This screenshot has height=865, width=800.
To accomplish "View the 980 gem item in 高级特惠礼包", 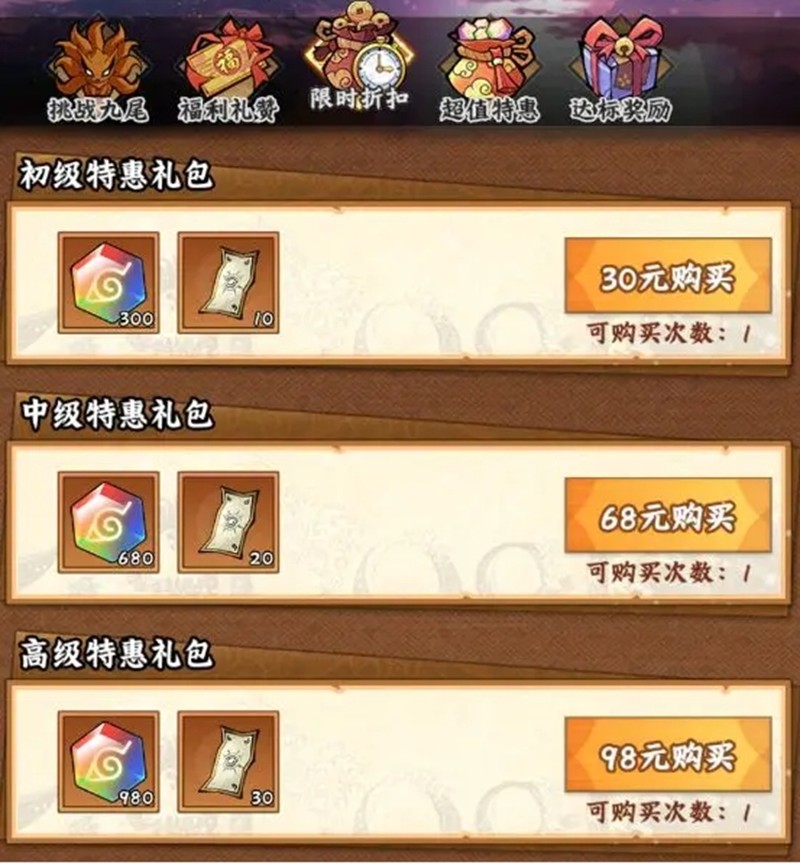I will click(x=108, y=762).
